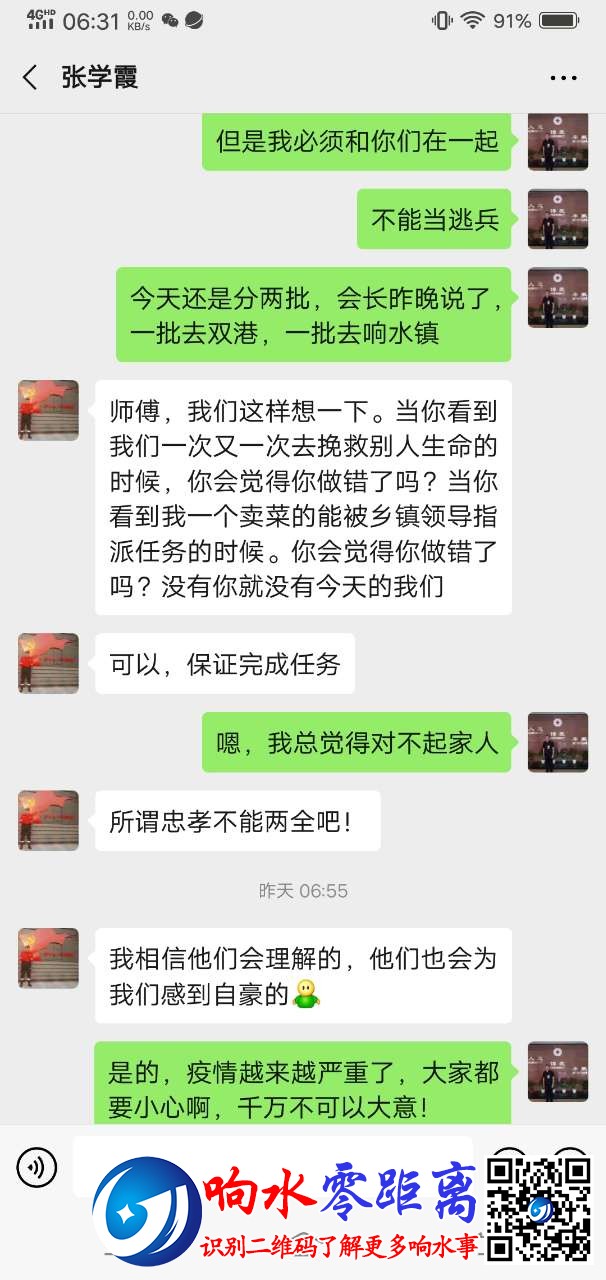Open contact avatar beside 所谓忠孝不能两全吧
Screen dimensions: 606x1280
coord(48,820)
